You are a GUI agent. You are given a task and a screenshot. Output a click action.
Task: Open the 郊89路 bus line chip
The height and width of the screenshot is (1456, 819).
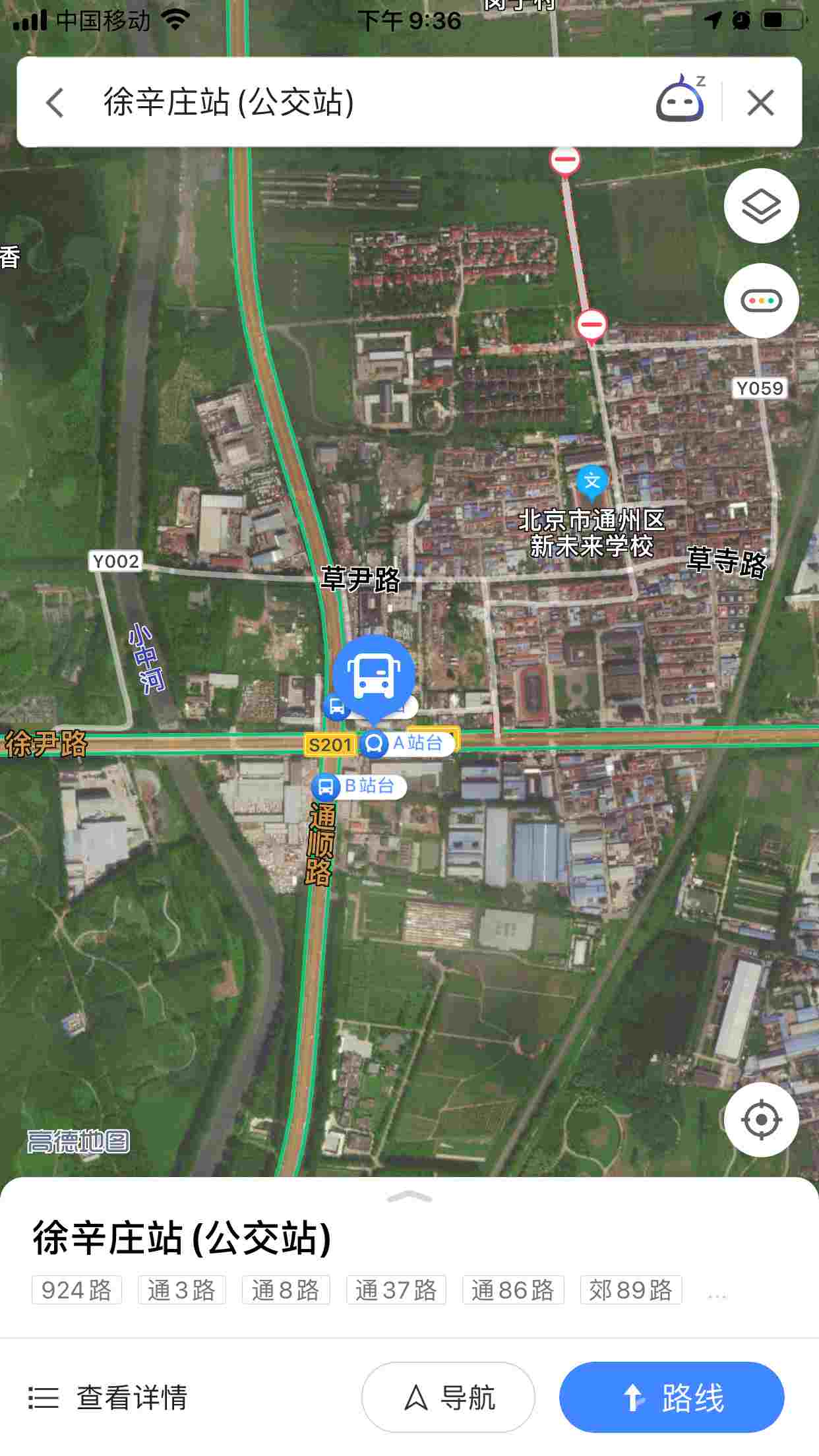point(630,1290)
